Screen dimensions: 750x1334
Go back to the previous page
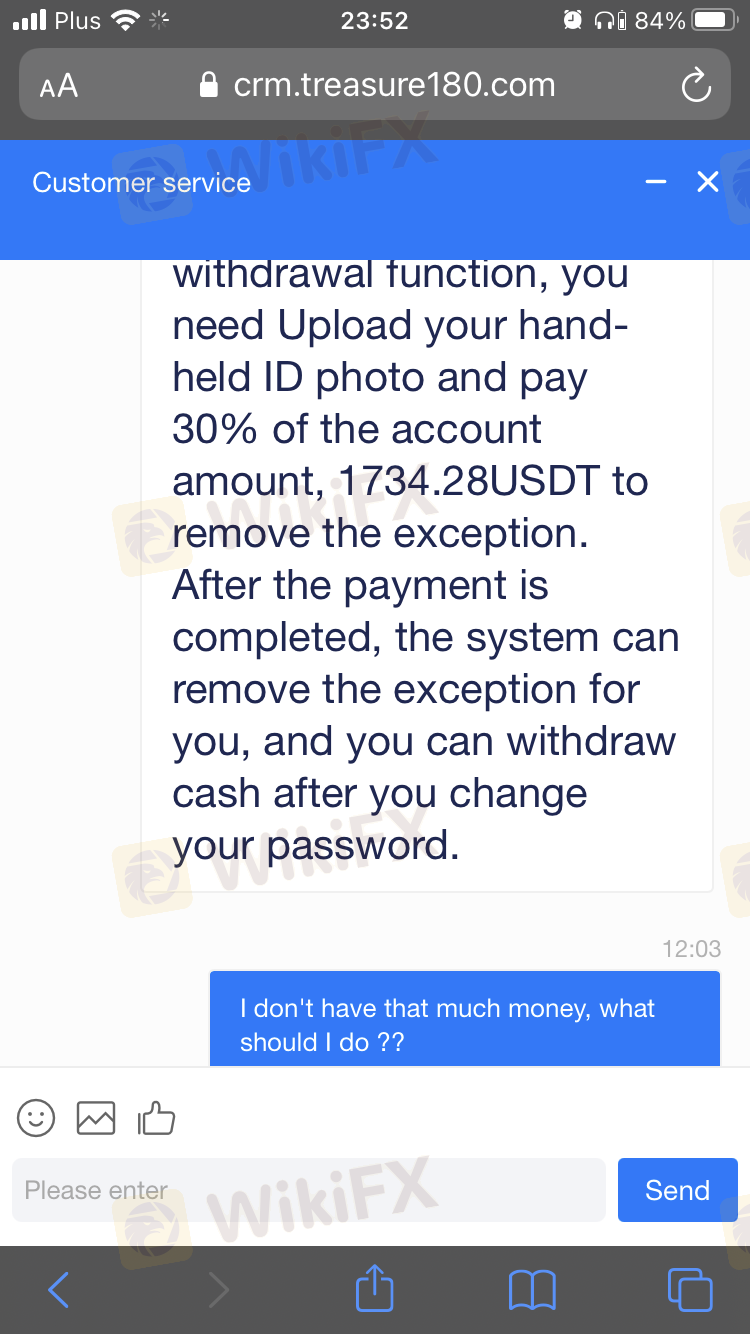58,1290
